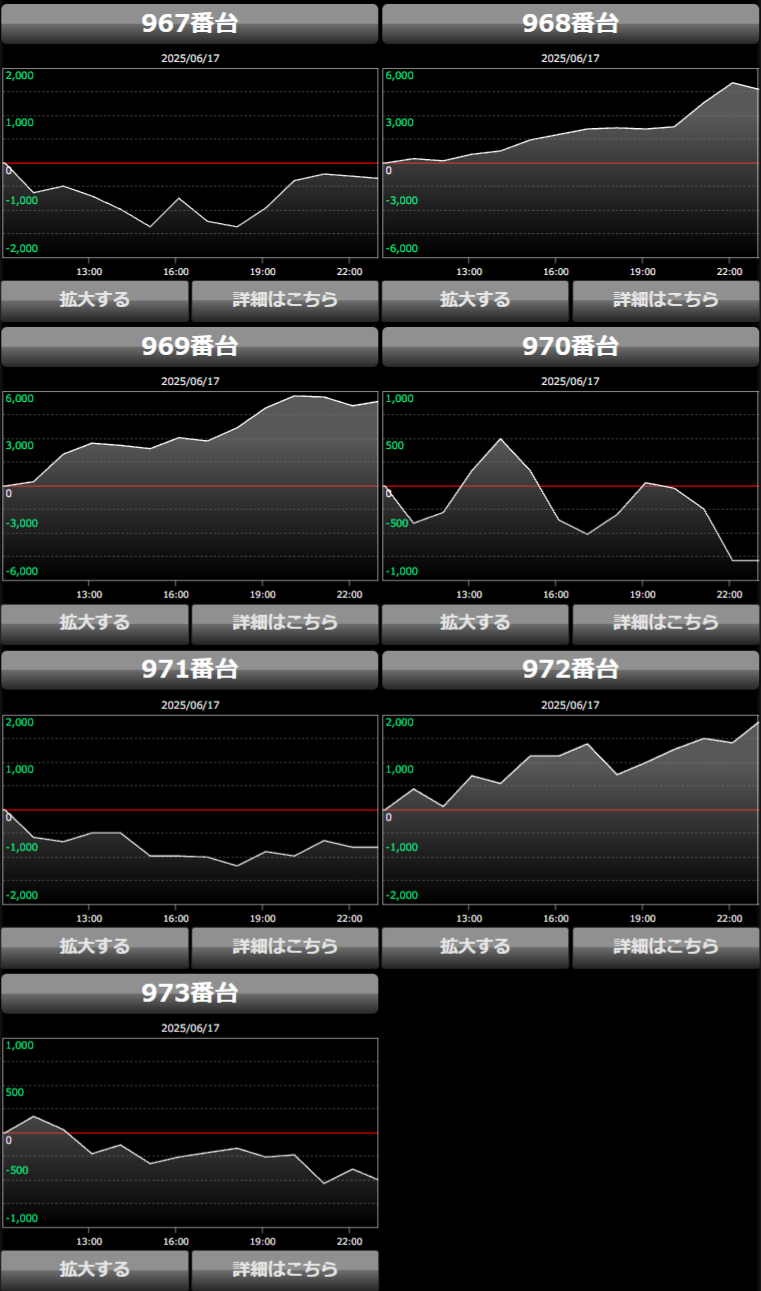Tap 拡大する under machine 967番台

point(95,300)
